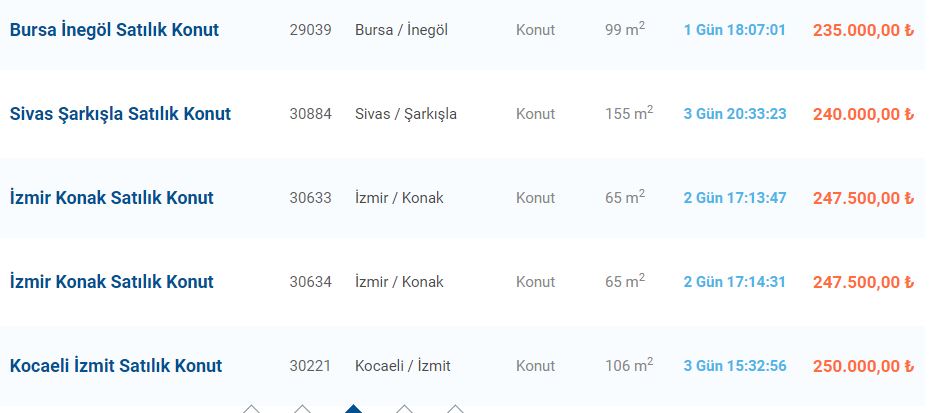Open the Bursa İnegöl Satılık Konut listing

(x=114, y=30)
